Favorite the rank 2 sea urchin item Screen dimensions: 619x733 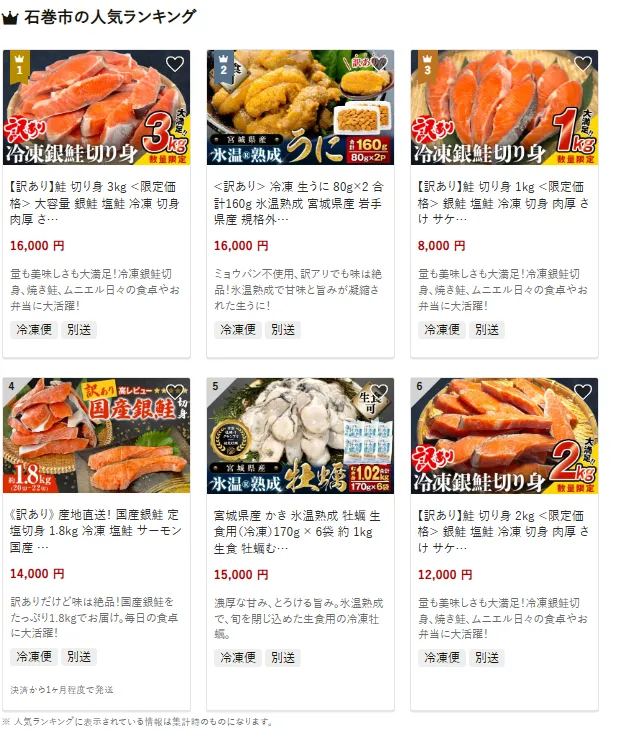(x=379, y=64)
